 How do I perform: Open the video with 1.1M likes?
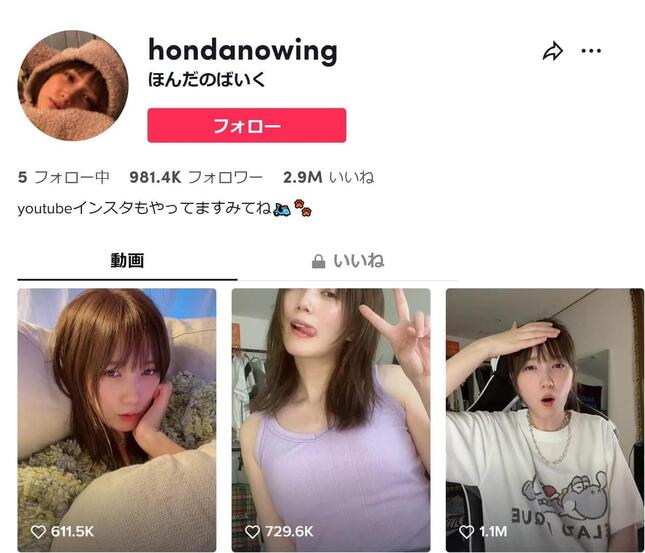[x=544, y=420]
